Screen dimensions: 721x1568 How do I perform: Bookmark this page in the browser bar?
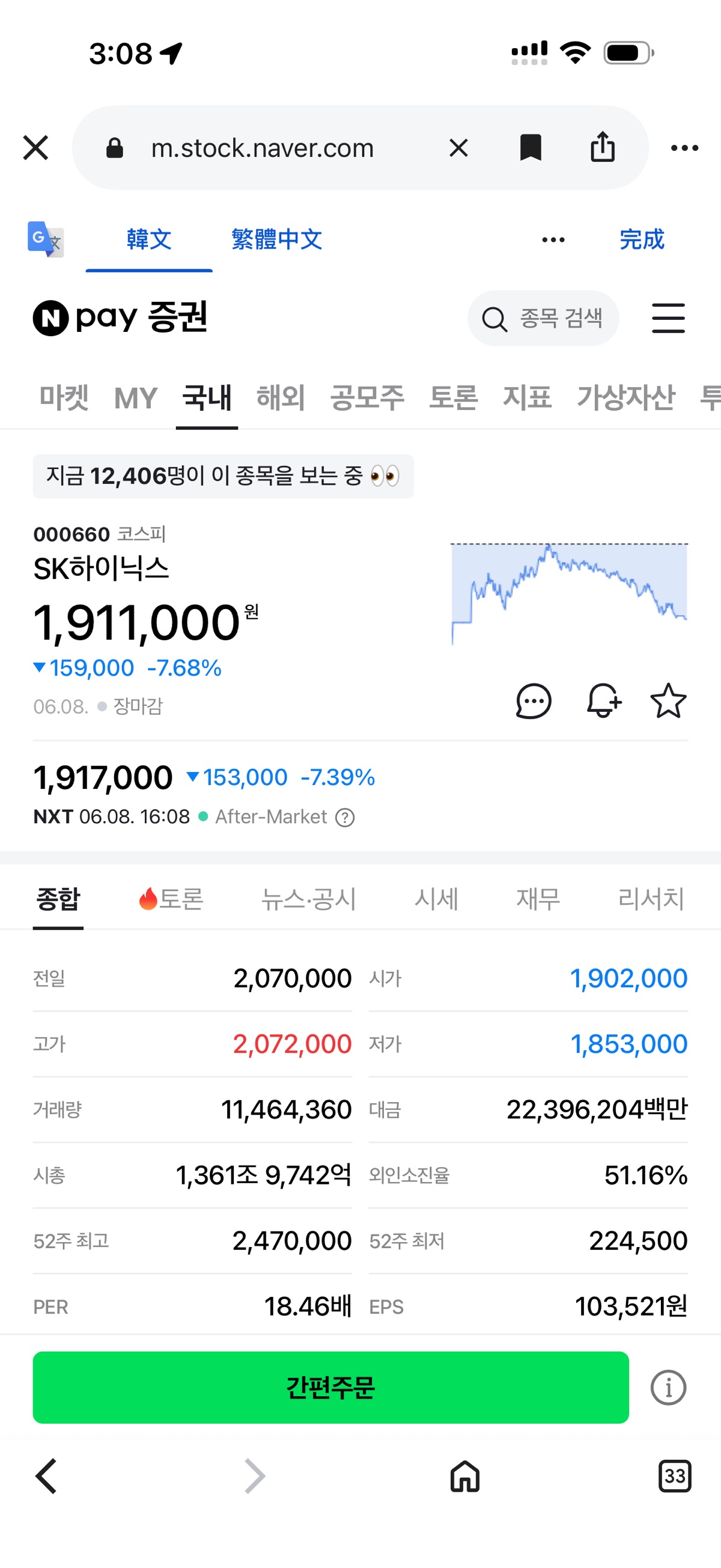531,148
